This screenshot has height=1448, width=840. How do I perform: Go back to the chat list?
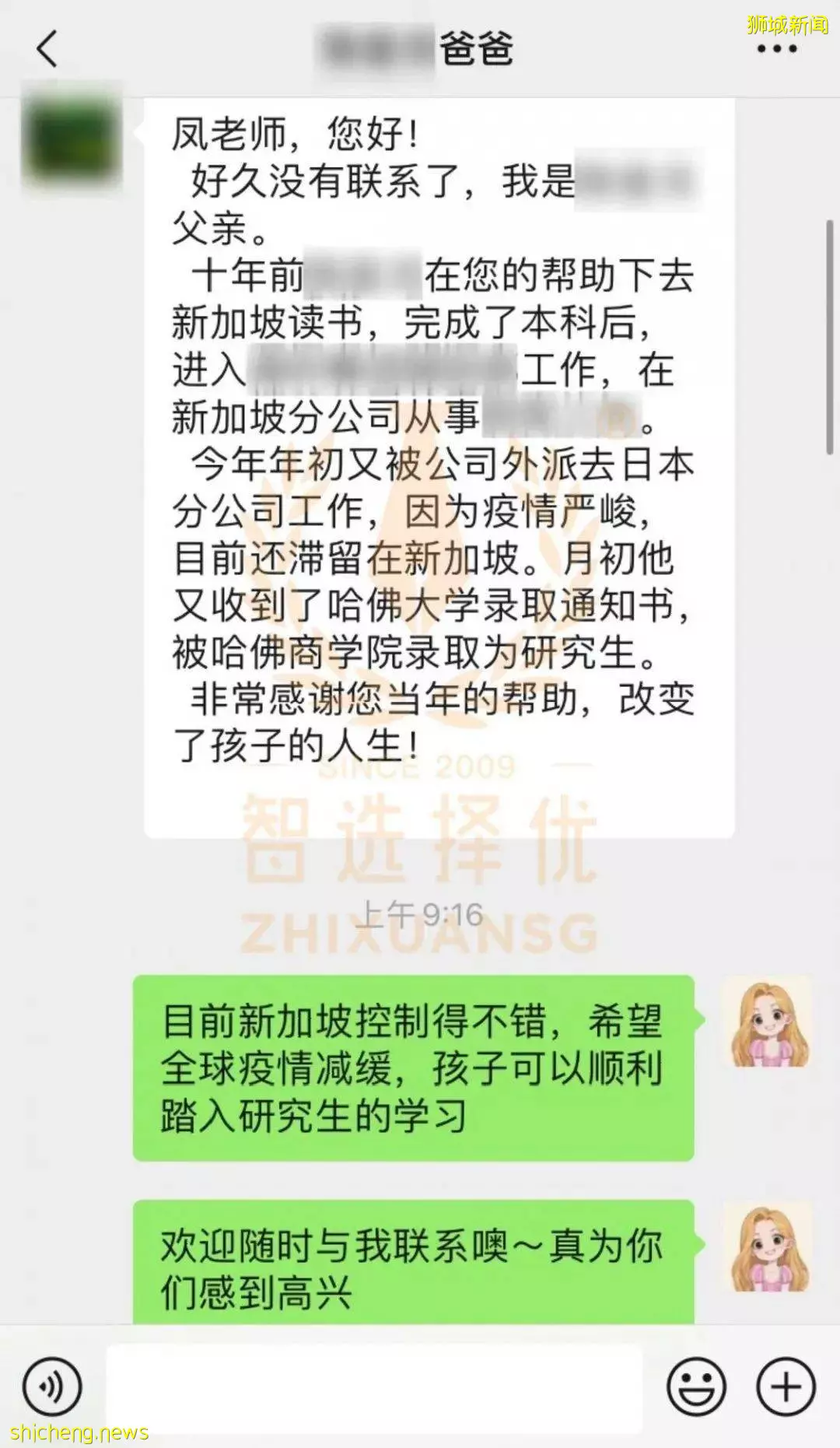pos(47,49)
